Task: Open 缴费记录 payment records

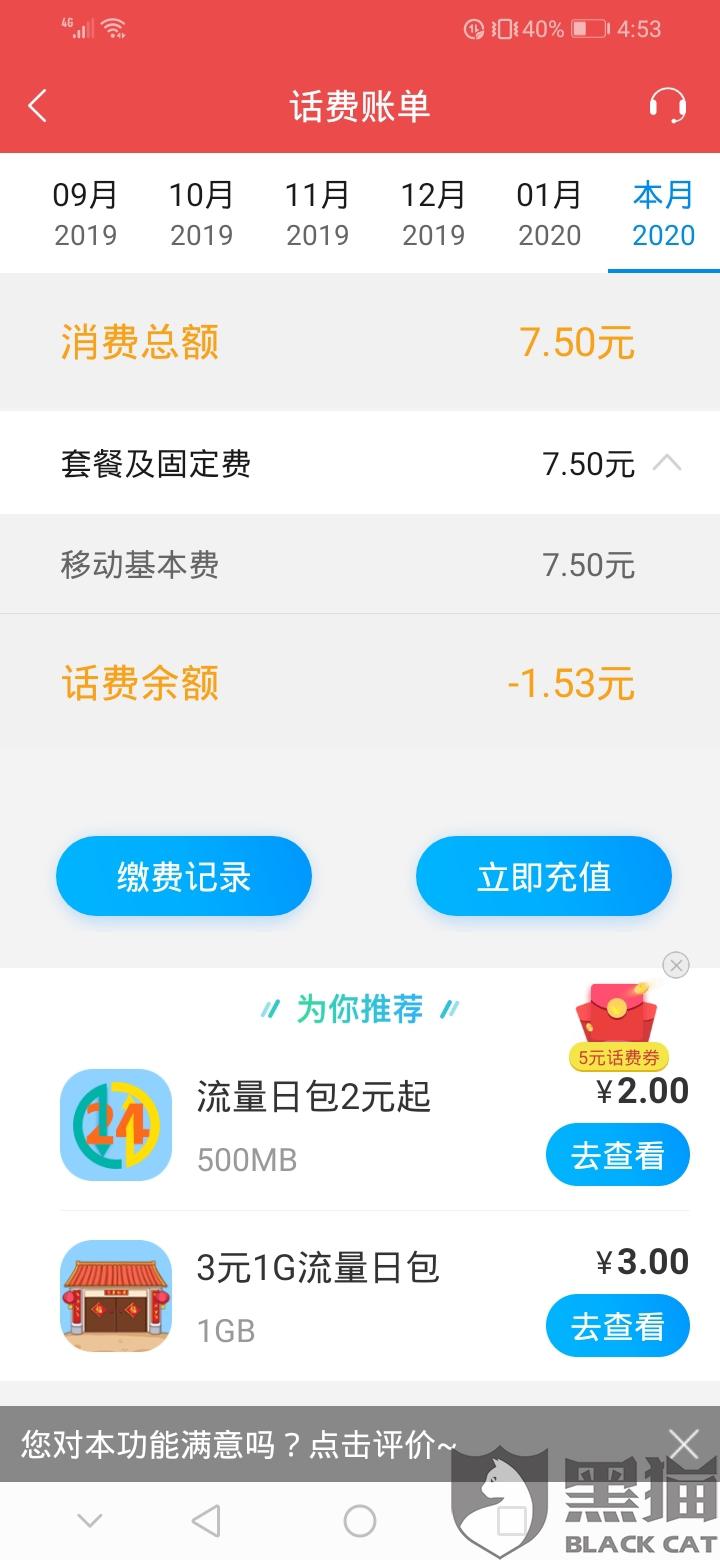Action: click(184, 876)
